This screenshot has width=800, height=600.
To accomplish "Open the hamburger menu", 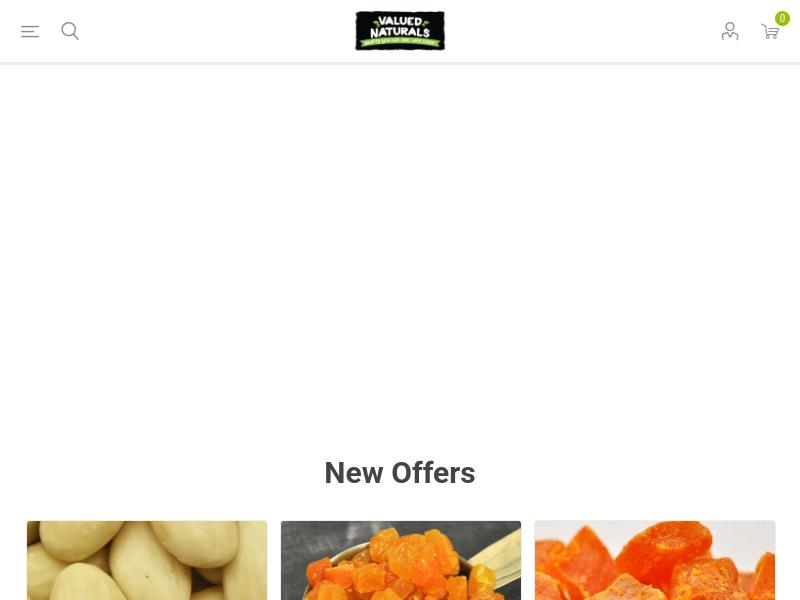I will [30, 31].
